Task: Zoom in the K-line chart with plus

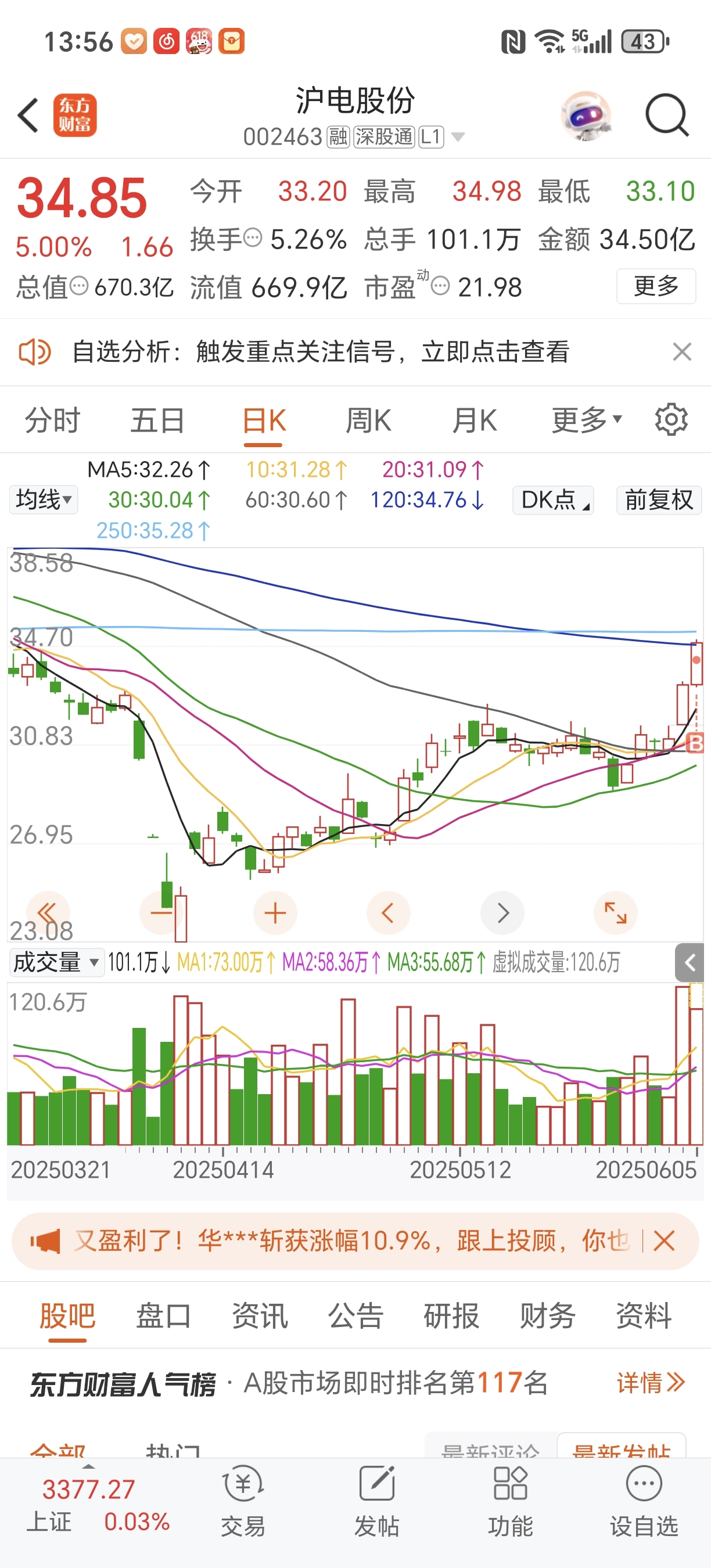Action: pyautogui.click(x=275, y=913)
